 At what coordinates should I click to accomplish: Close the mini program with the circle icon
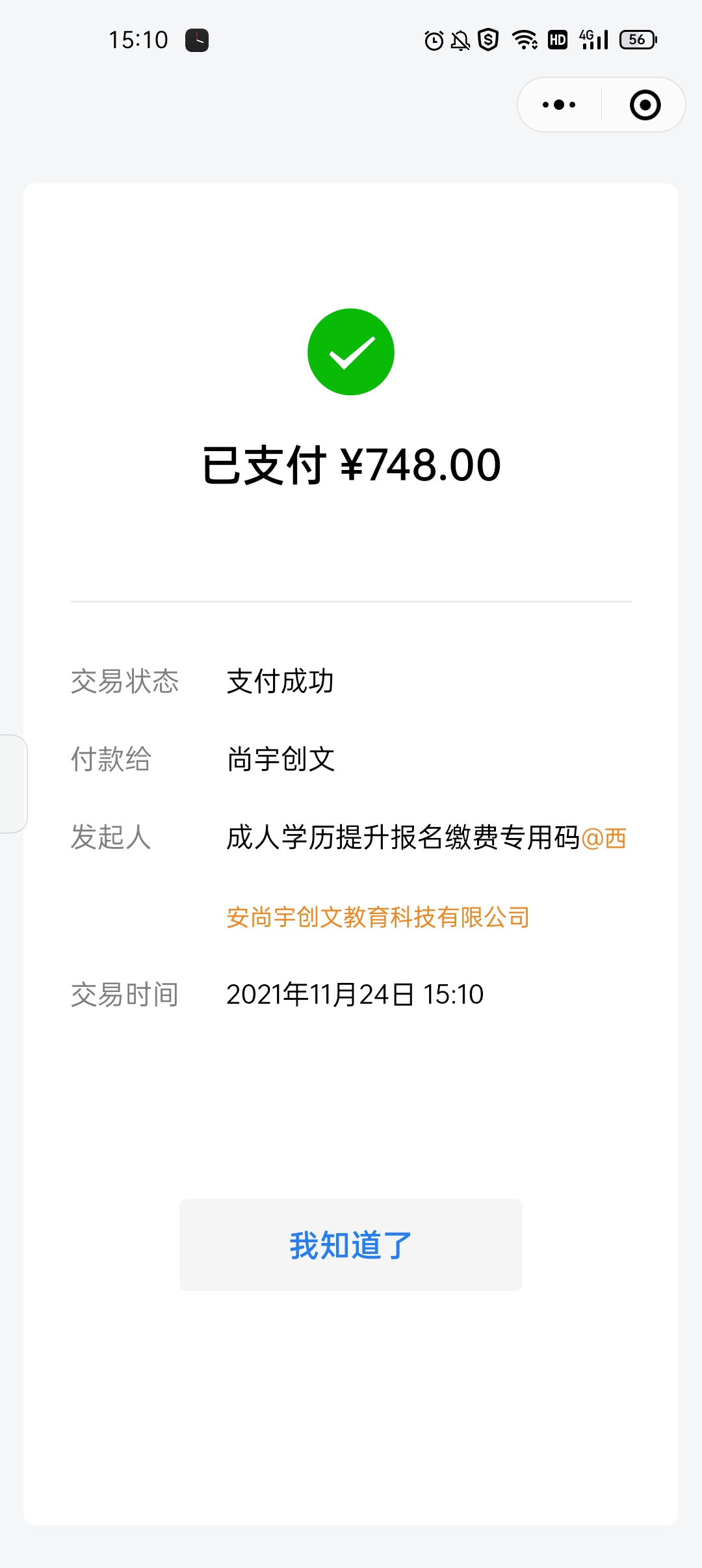(x=645, y=105)
